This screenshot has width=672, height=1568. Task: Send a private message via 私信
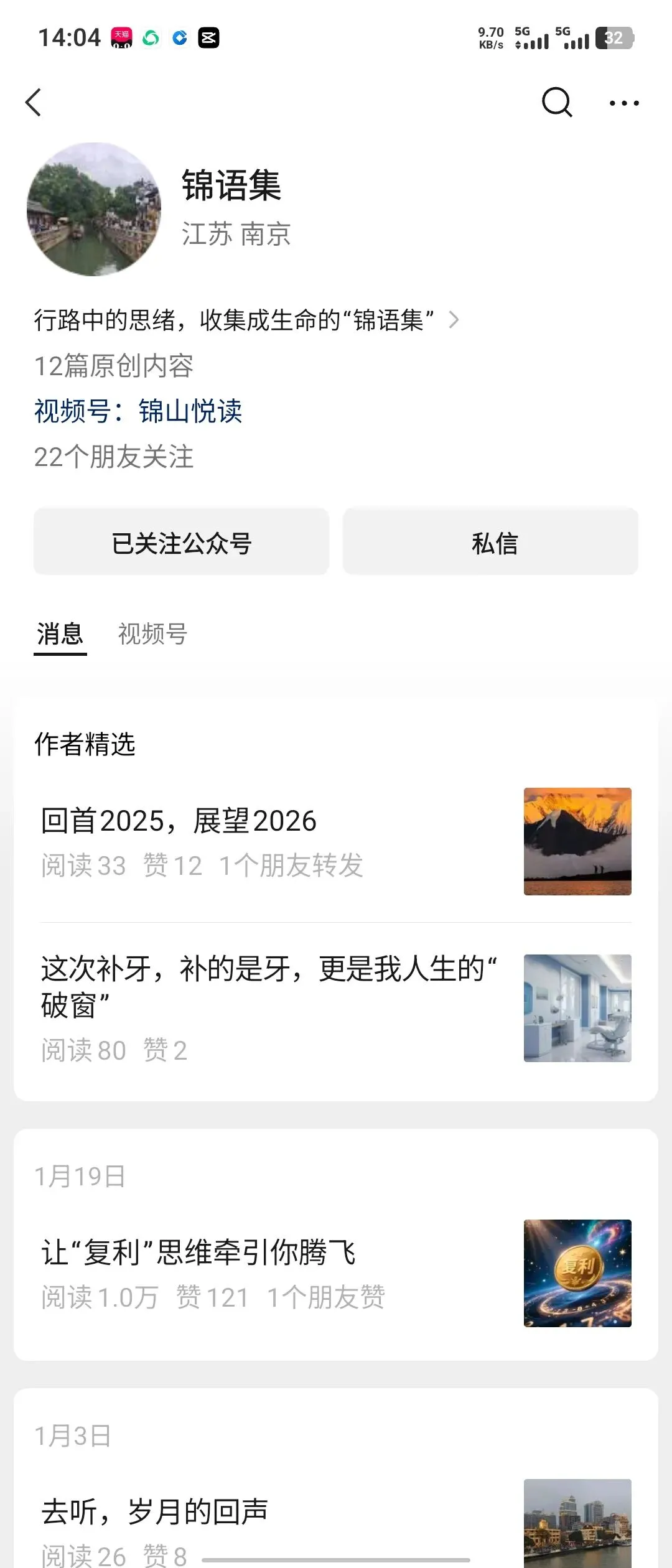tap(490, 542)
